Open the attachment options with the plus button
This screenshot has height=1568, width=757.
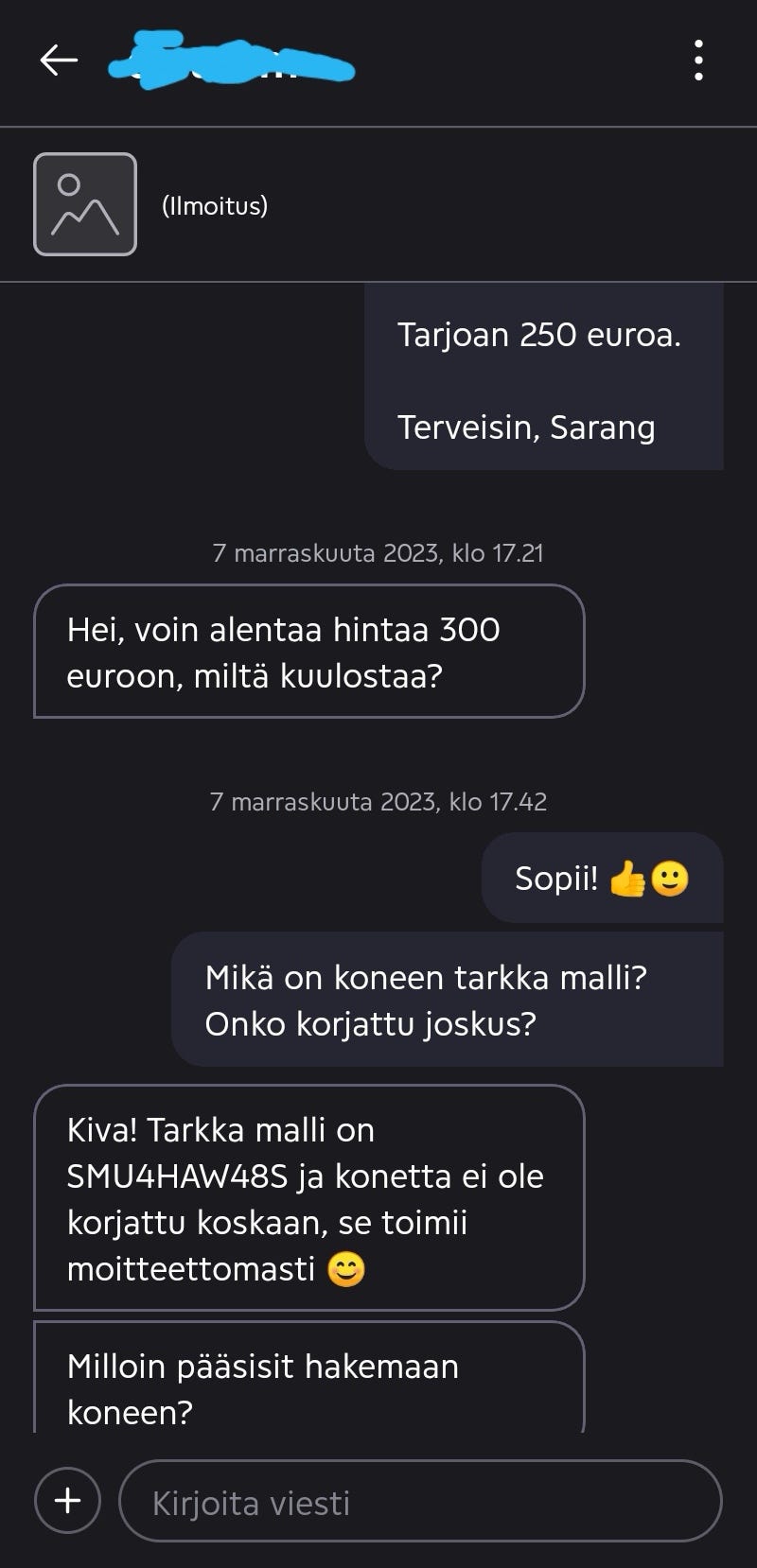(x=66, y=1500)
